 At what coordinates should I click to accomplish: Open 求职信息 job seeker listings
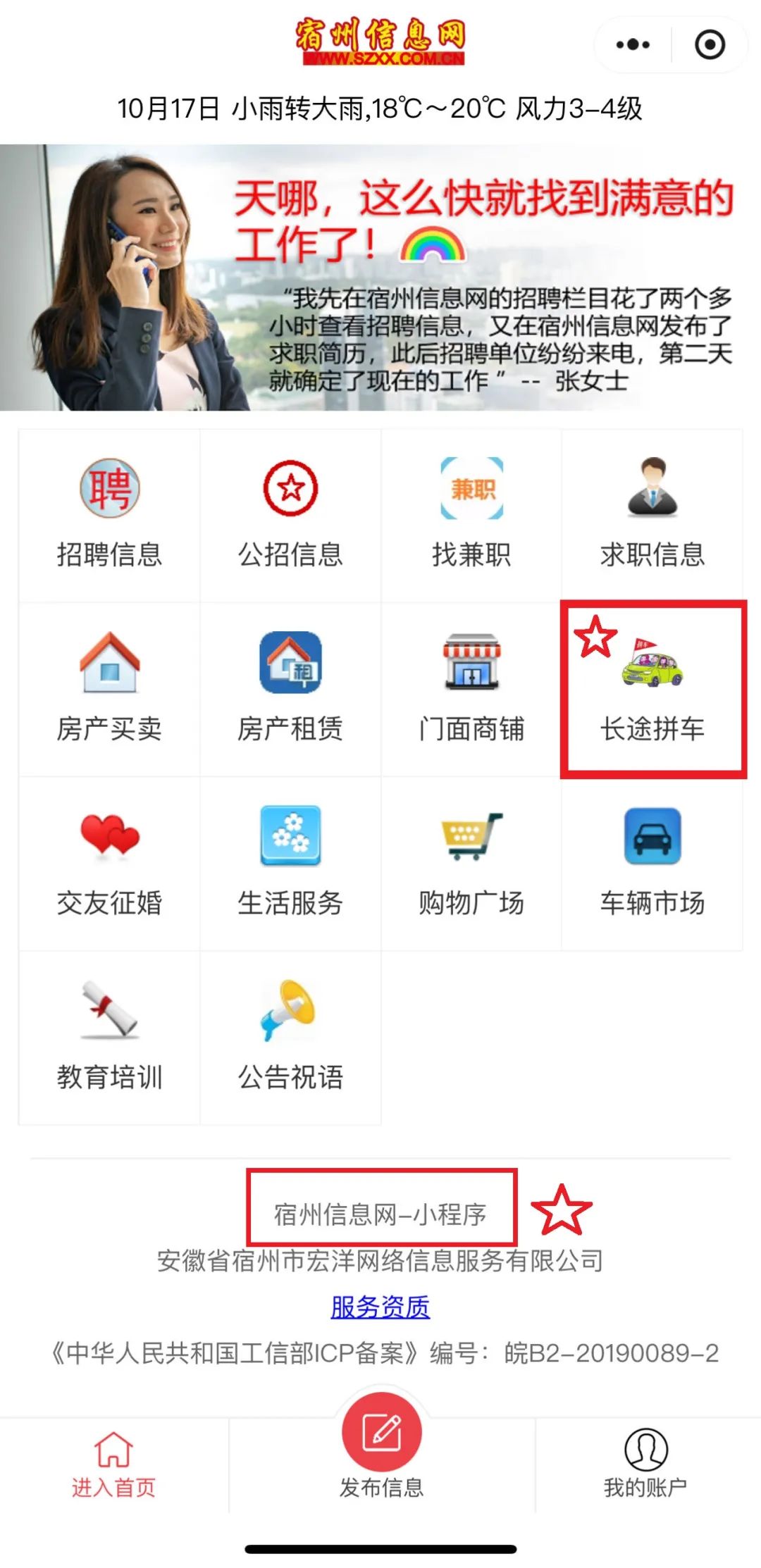point(652,514)
